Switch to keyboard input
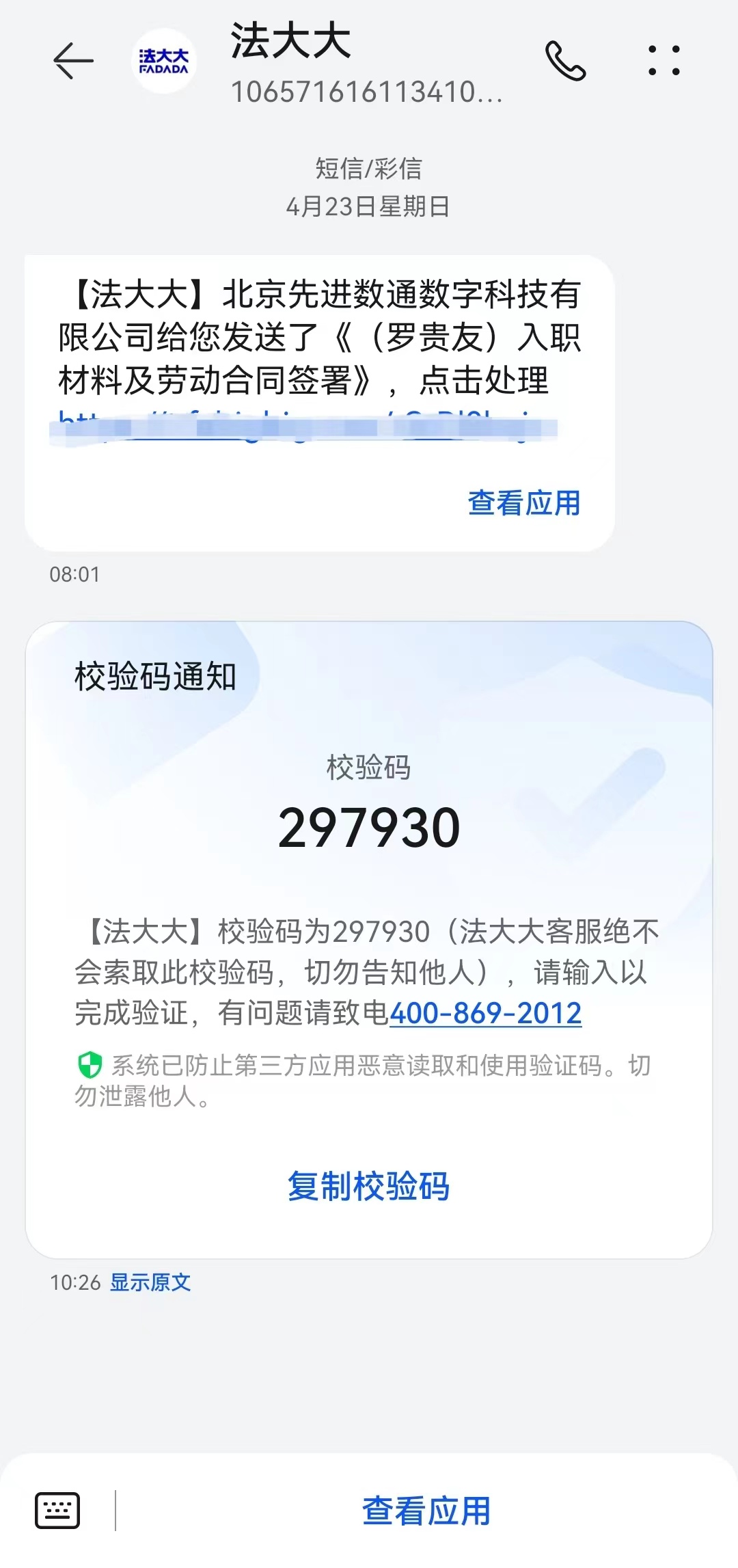738x1568 pixels. pos(57,1510)
